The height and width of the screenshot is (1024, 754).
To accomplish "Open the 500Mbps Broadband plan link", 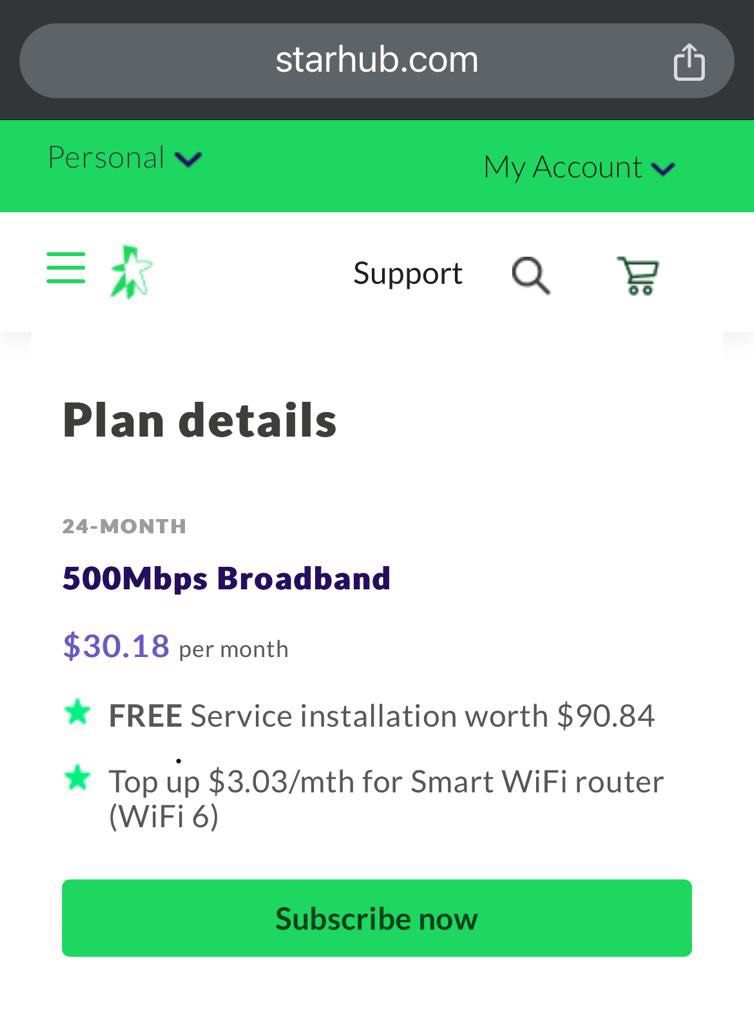I will tap(225, 578).
